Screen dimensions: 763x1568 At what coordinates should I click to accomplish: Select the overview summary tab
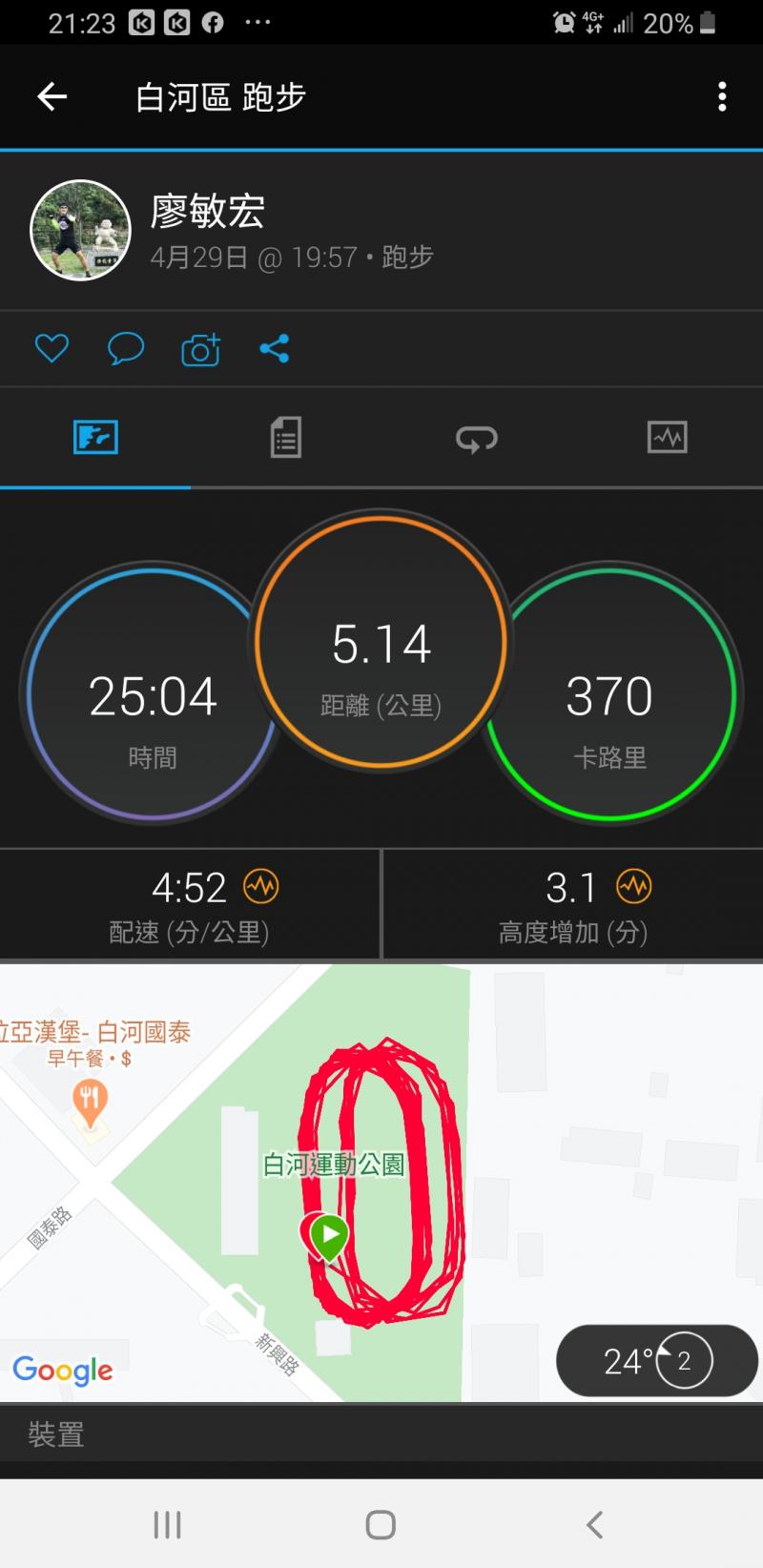(x=95, y=438)
